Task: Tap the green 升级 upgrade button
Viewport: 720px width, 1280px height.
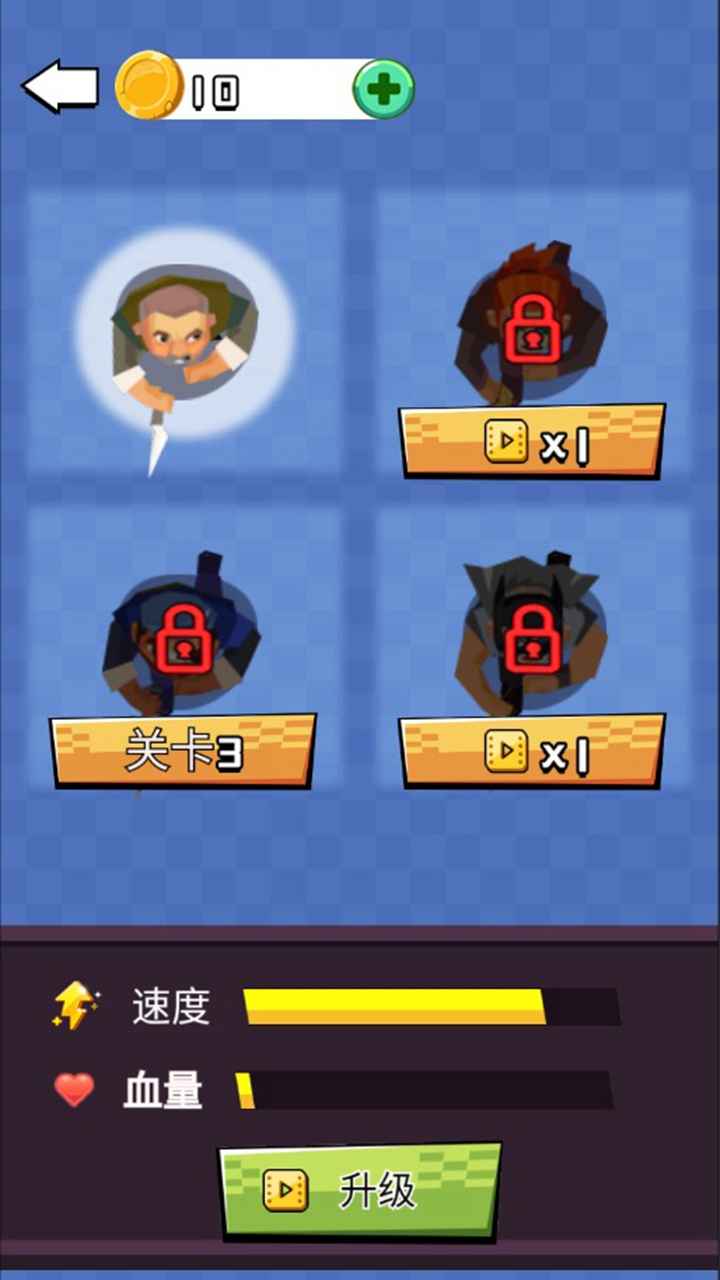Action: point(359,1191)
